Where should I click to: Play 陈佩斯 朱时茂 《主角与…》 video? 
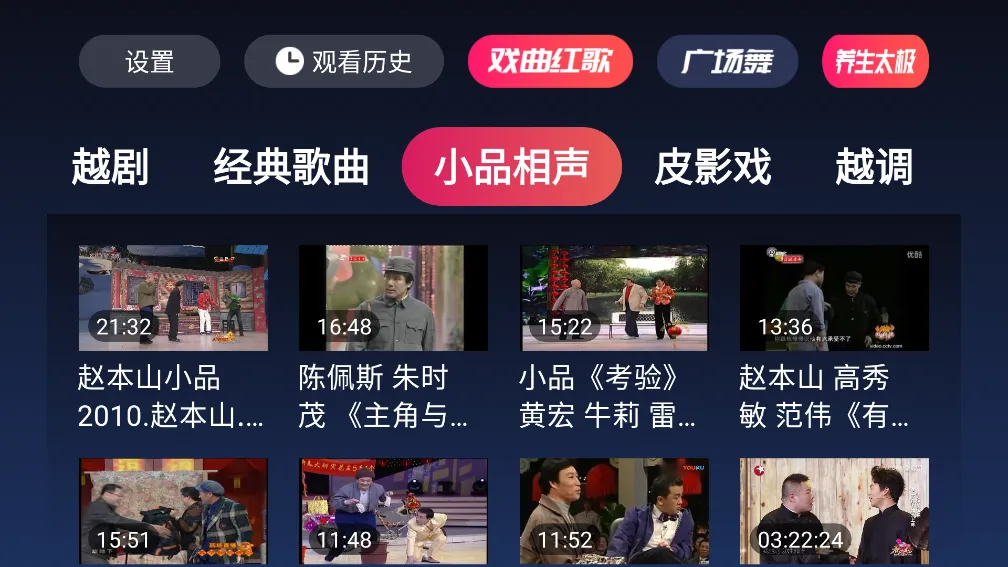[x=393, y=298]
